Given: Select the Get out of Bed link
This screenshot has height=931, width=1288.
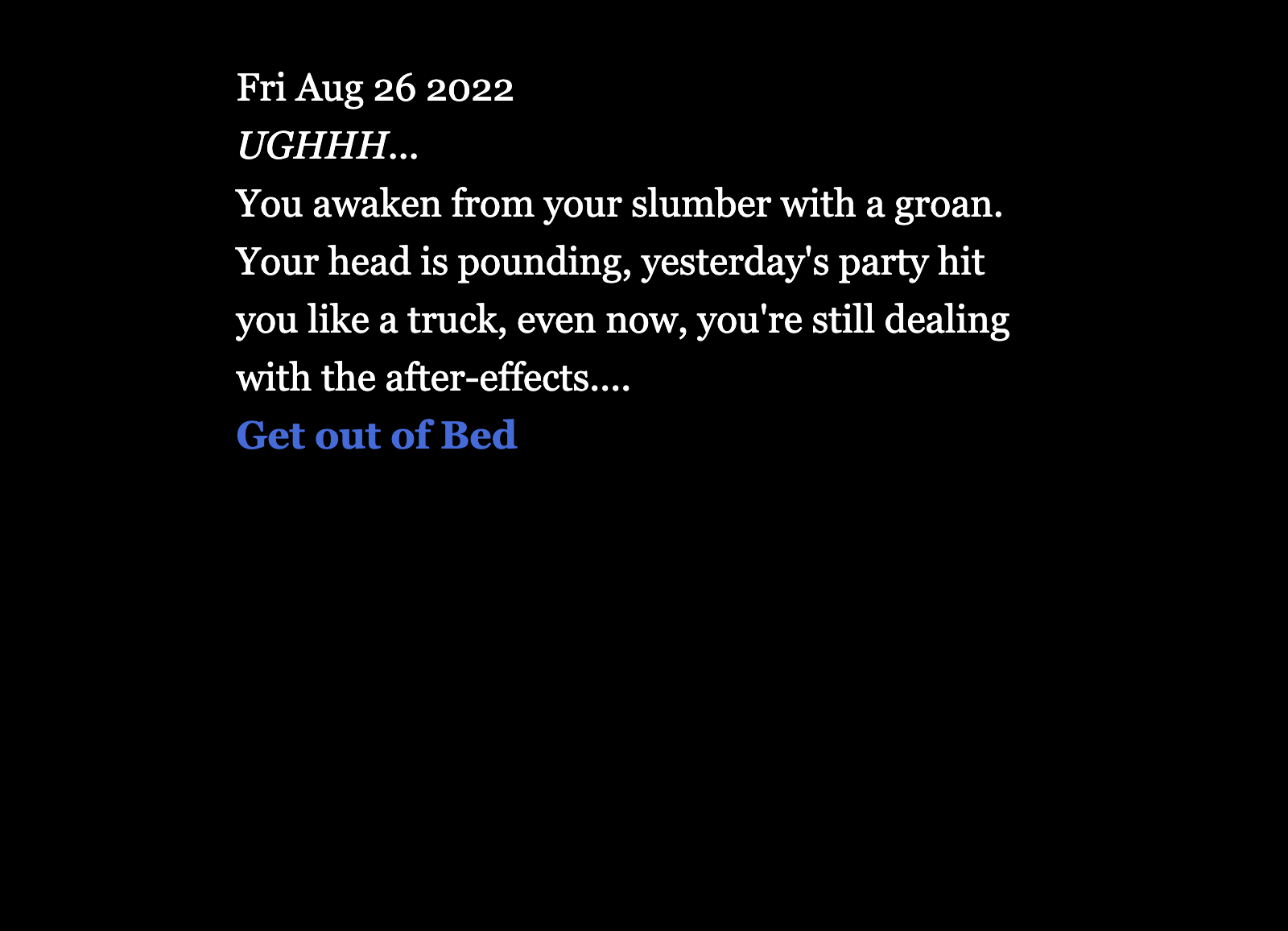Looking at the screenshot, I should tap(377, 436).
